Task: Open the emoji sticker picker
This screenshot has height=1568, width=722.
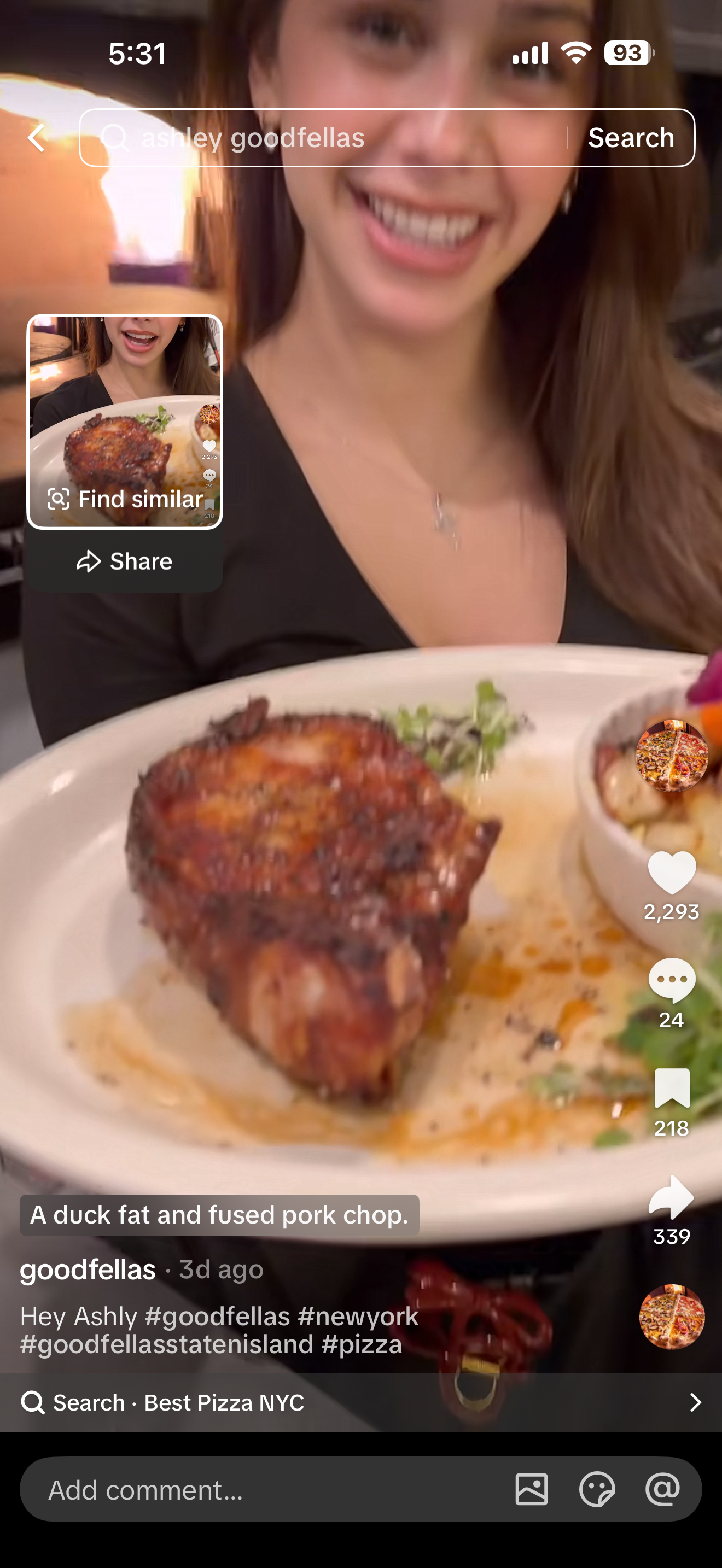Action: click(597, 1489)
